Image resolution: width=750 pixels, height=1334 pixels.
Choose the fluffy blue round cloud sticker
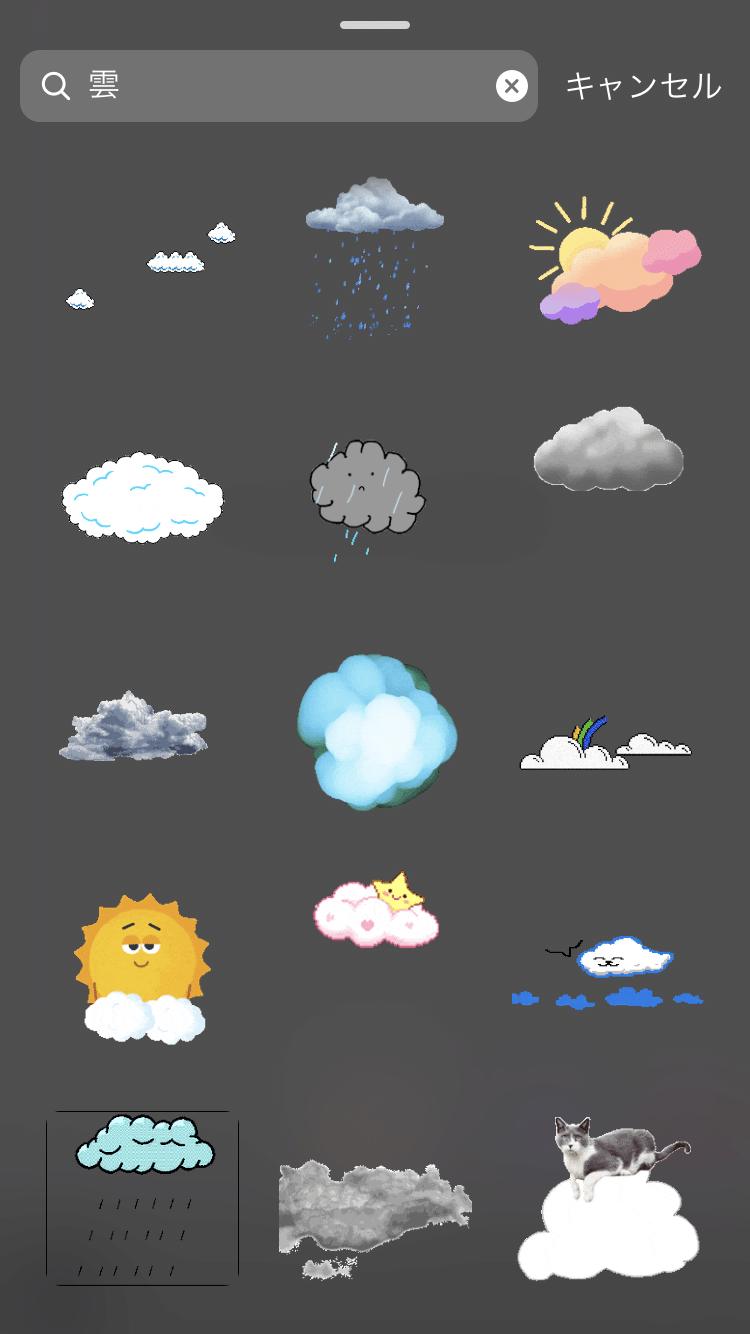(377, 732)
